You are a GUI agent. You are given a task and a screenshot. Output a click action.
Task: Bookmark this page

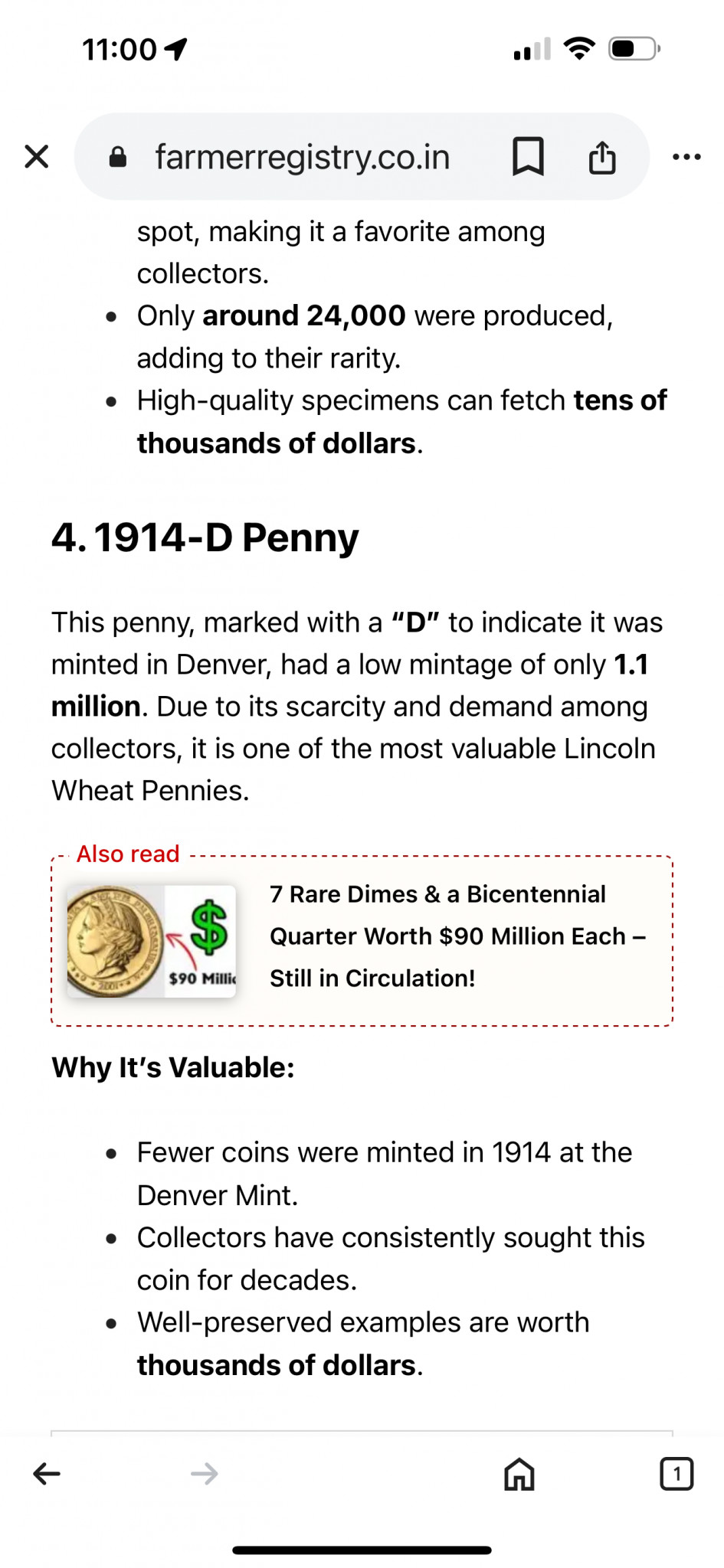click(528, 157)
